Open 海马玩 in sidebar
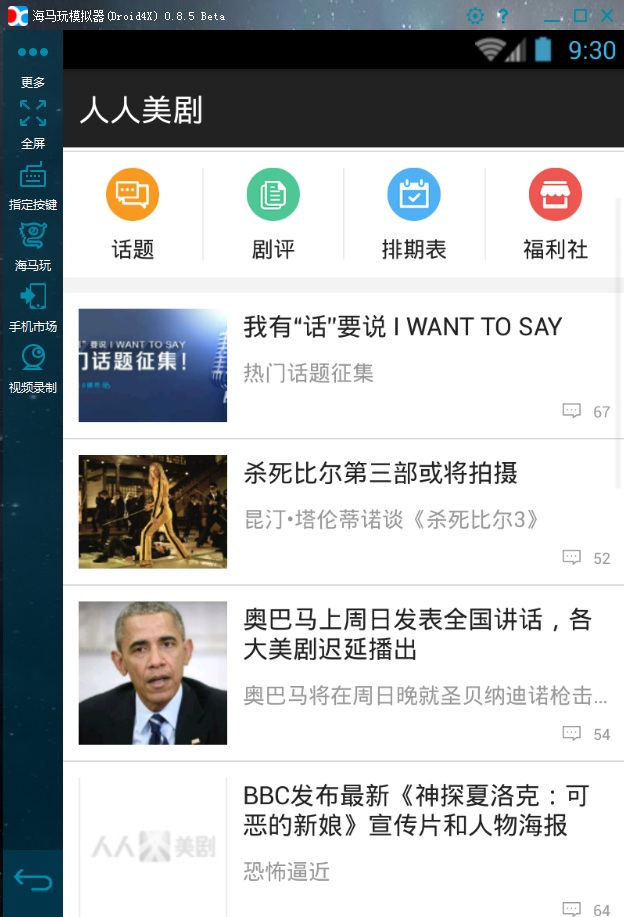 pos(33,246)
